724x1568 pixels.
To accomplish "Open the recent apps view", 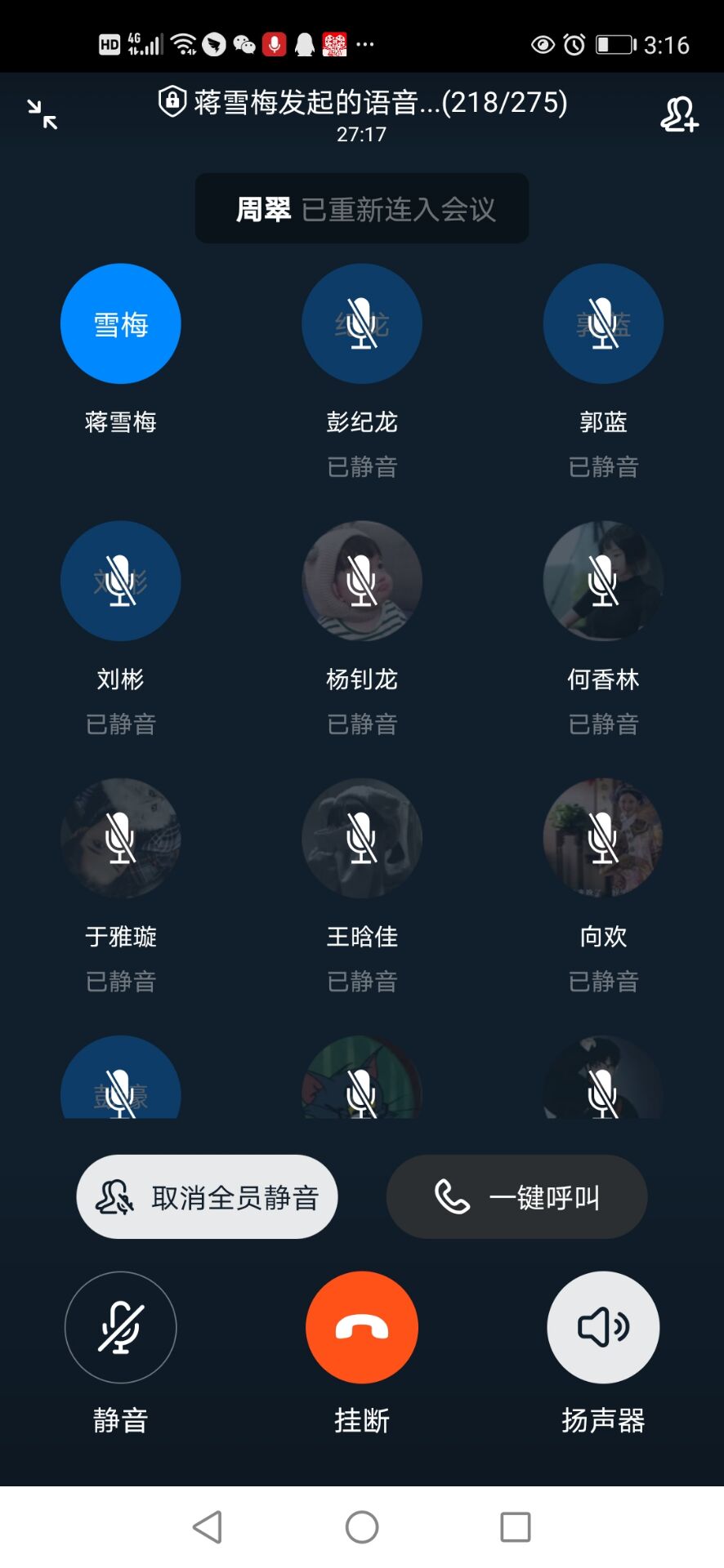I will pos(516,1526).
